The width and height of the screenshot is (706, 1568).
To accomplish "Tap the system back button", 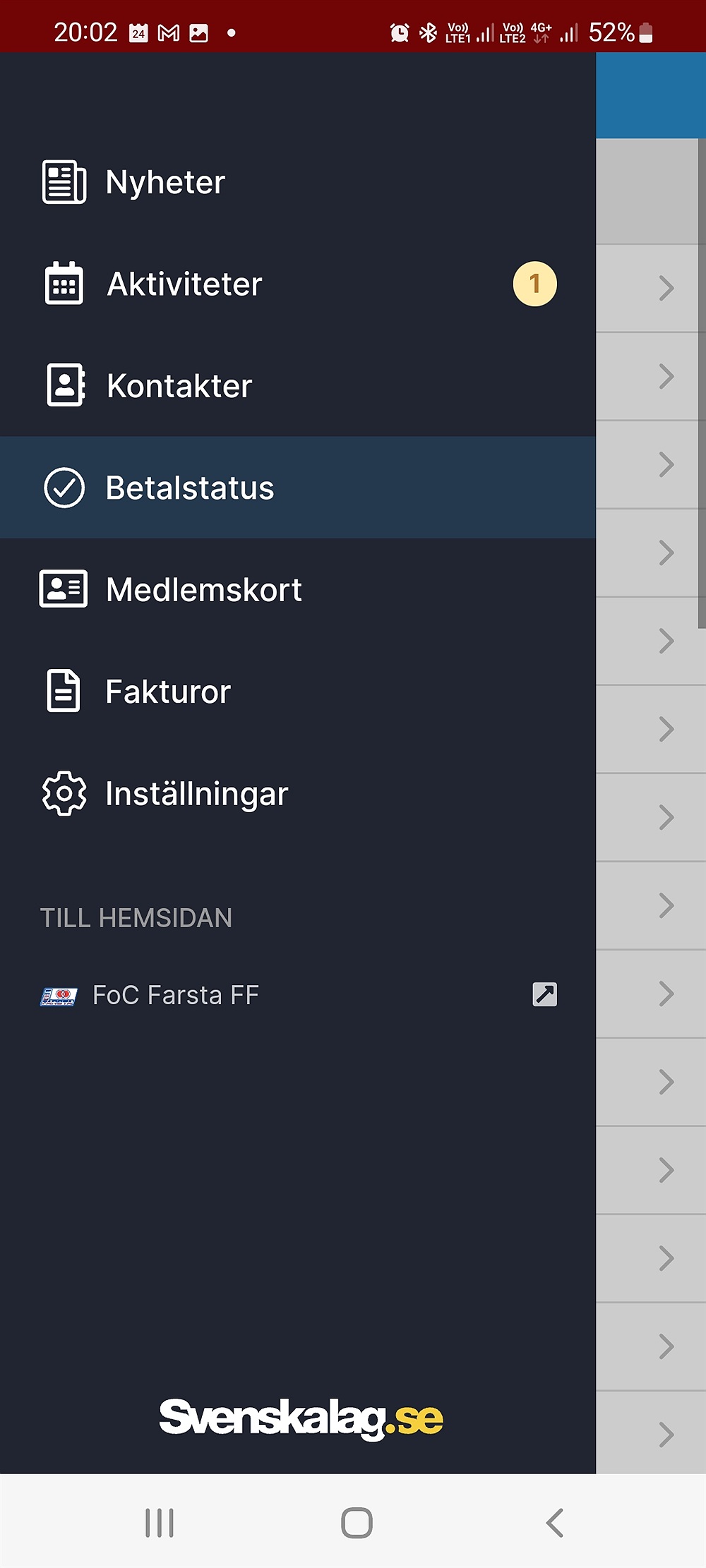I will pos(555,1522).
